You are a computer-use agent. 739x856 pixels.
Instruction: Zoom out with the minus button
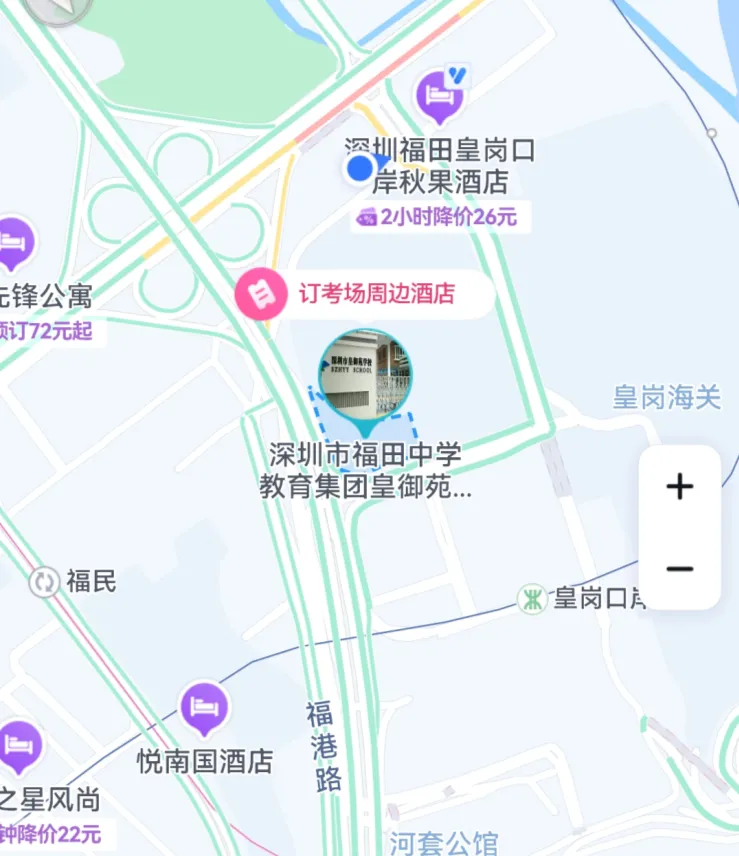tap(680, 569)
